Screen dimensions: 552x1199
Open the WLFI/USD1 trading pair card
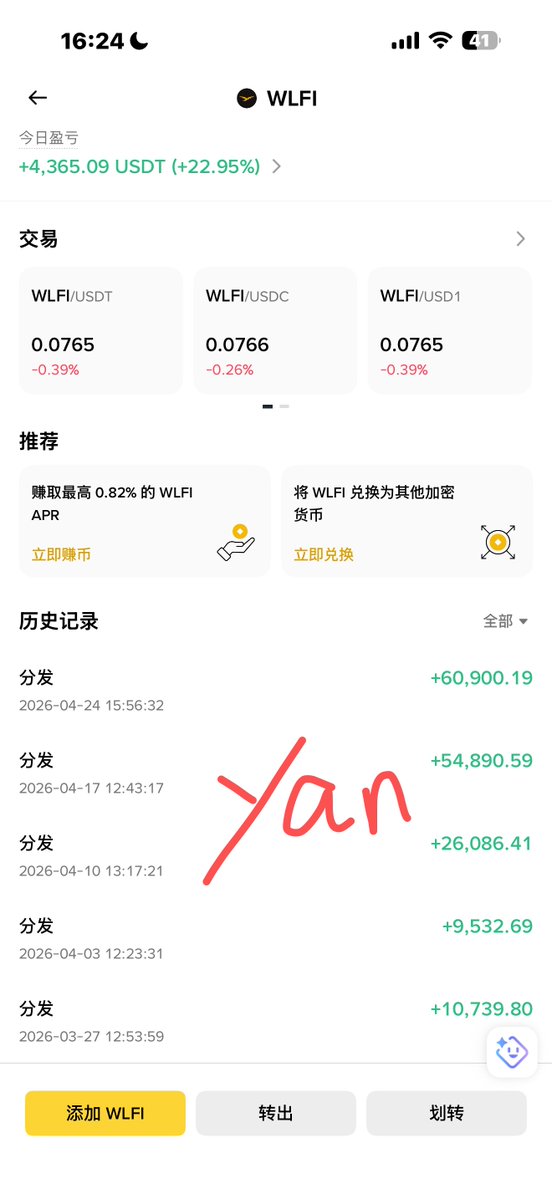pos(450,331)
